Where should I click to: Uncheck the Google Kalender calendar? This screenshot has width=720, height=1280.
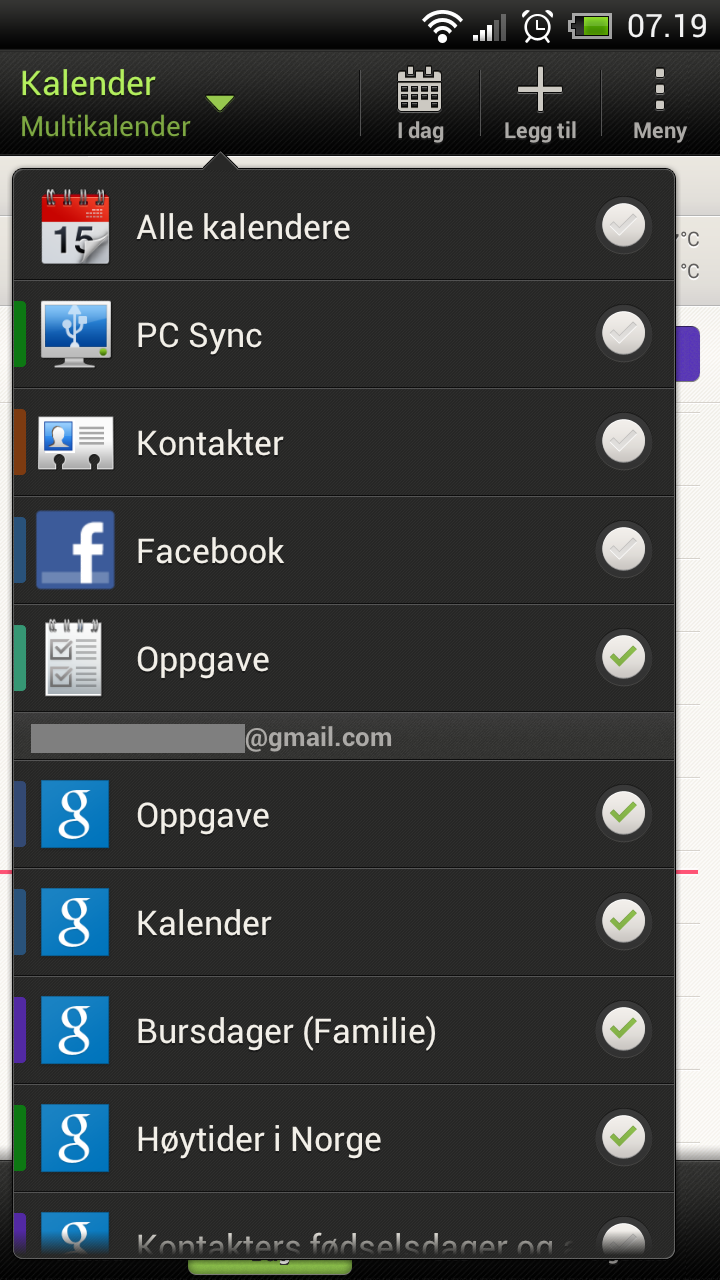pyautogui.click(x=344, y=923)
